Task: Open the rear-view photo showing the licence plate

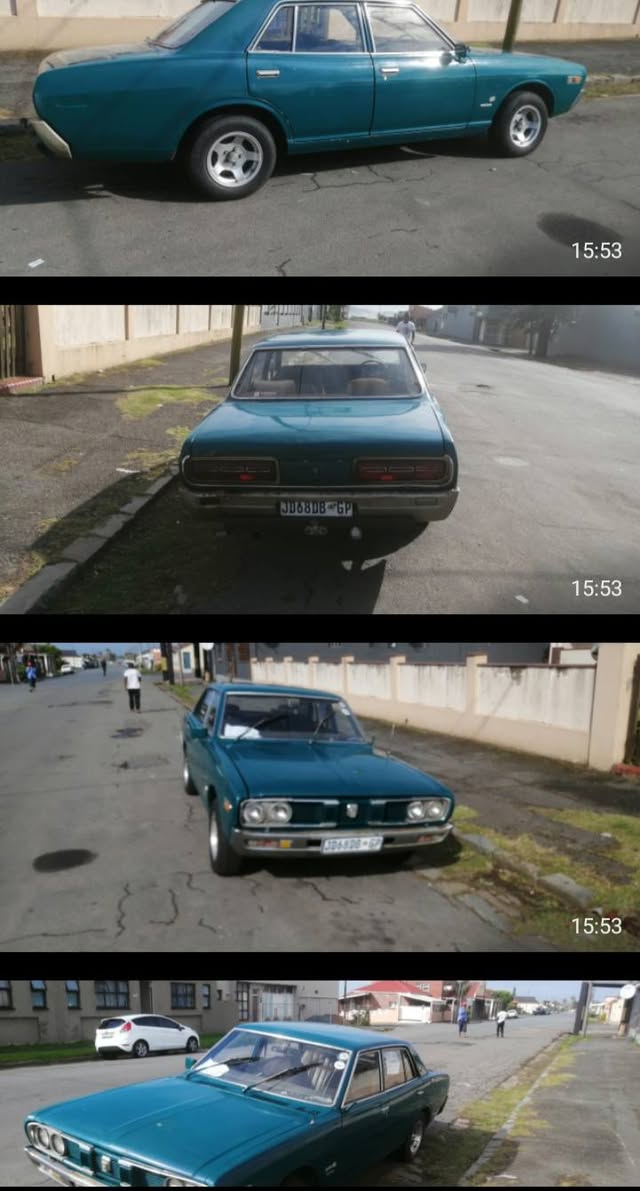Action: tap(320, 459)
